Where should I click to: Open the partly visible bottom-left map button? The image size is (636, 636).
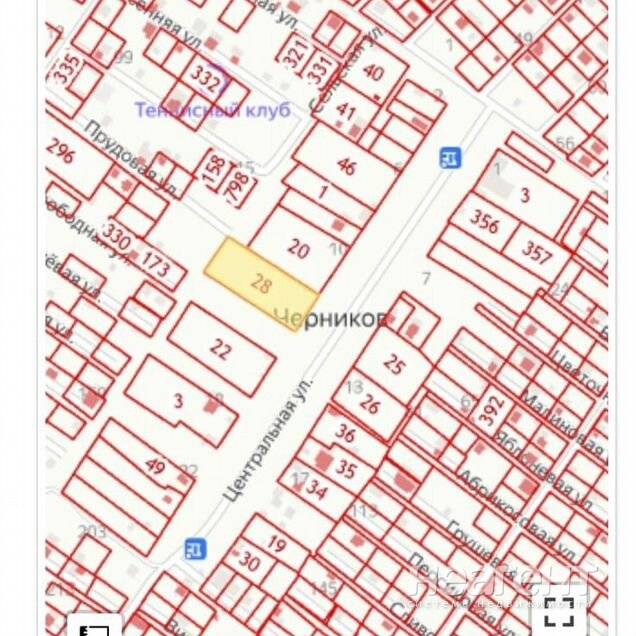click(95, 625)
